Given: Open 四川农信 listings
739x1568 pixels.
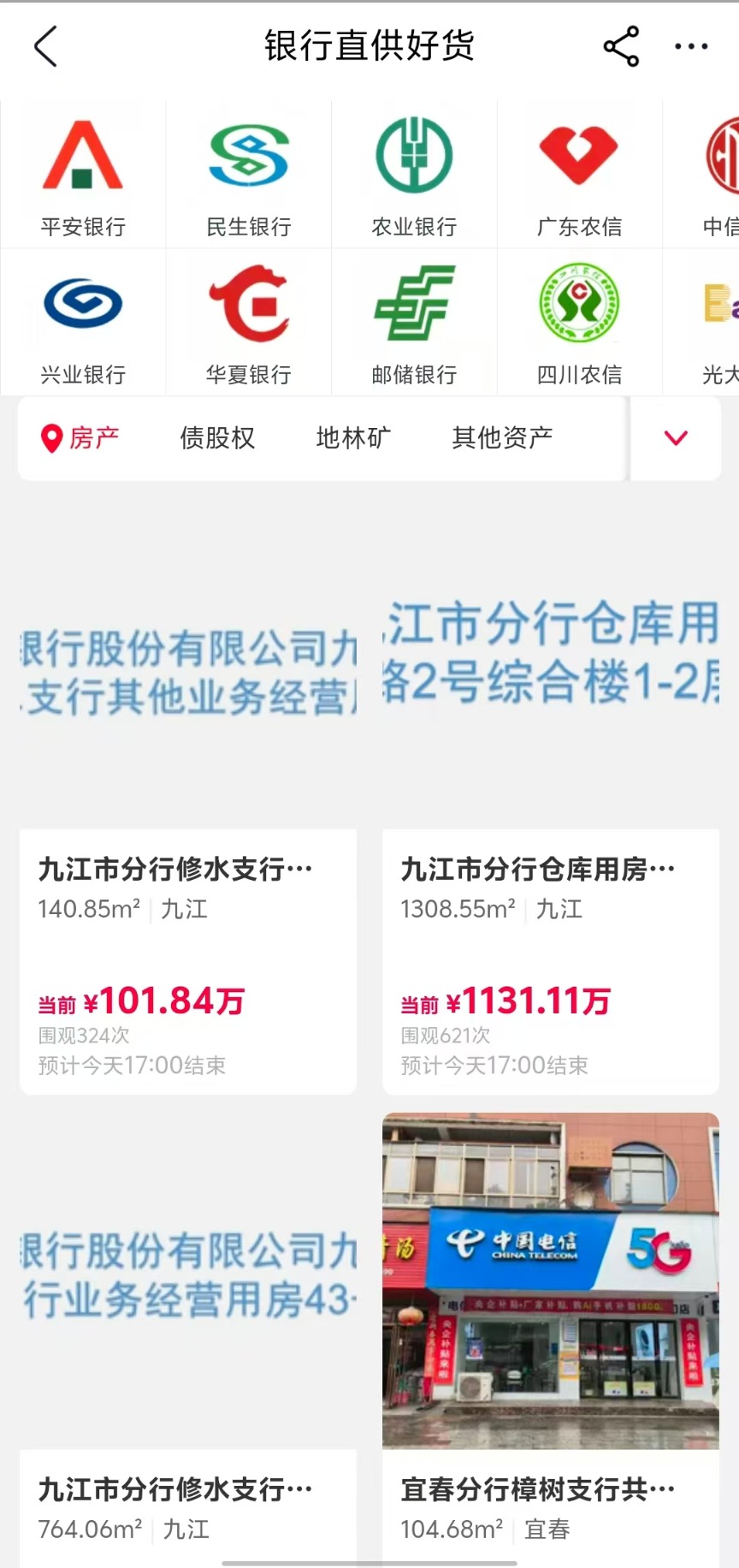Looking at the screenshot, I should click(x=579, y=324).
